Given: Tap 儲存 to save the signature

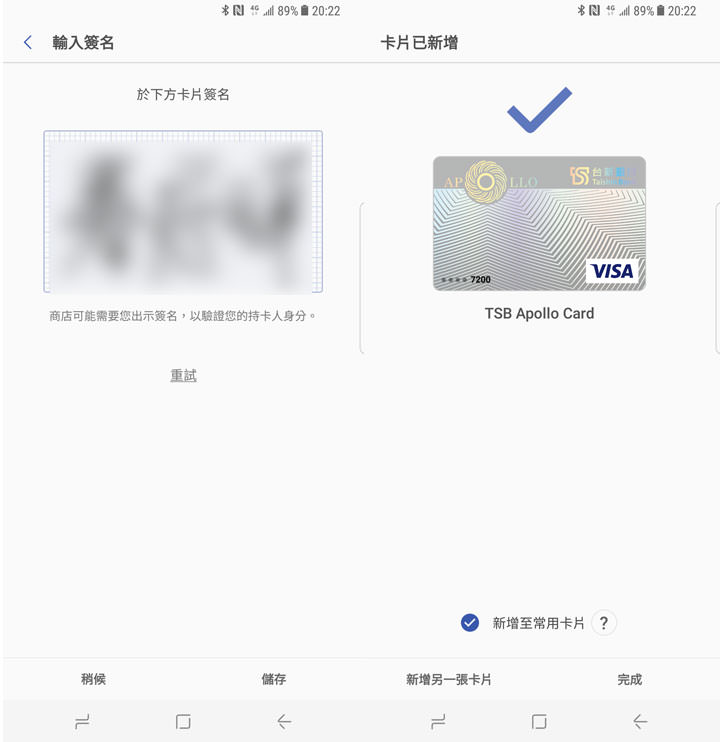Looking at the screenshot, I should (x=273, y=679).
